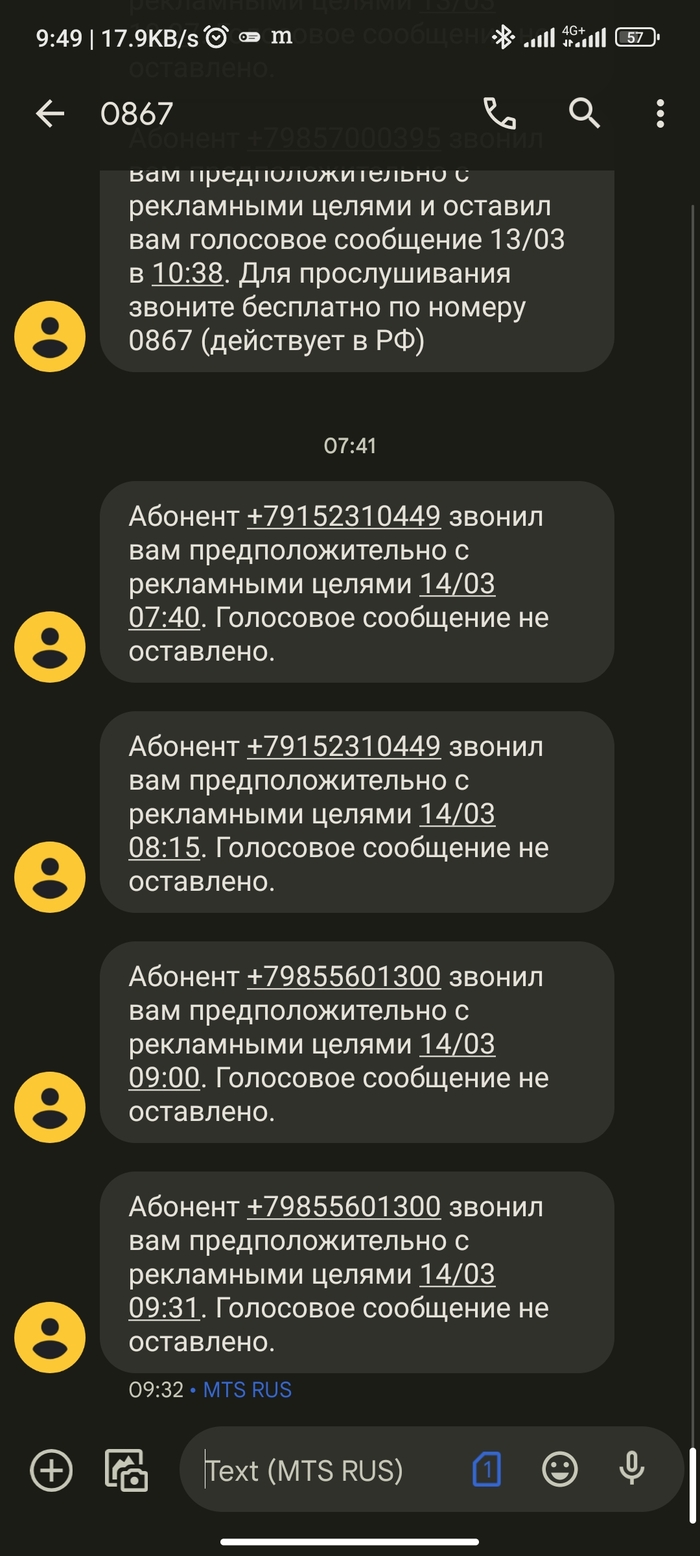Tap the +79152310449 link in the 07:40 message

(343, 516)
